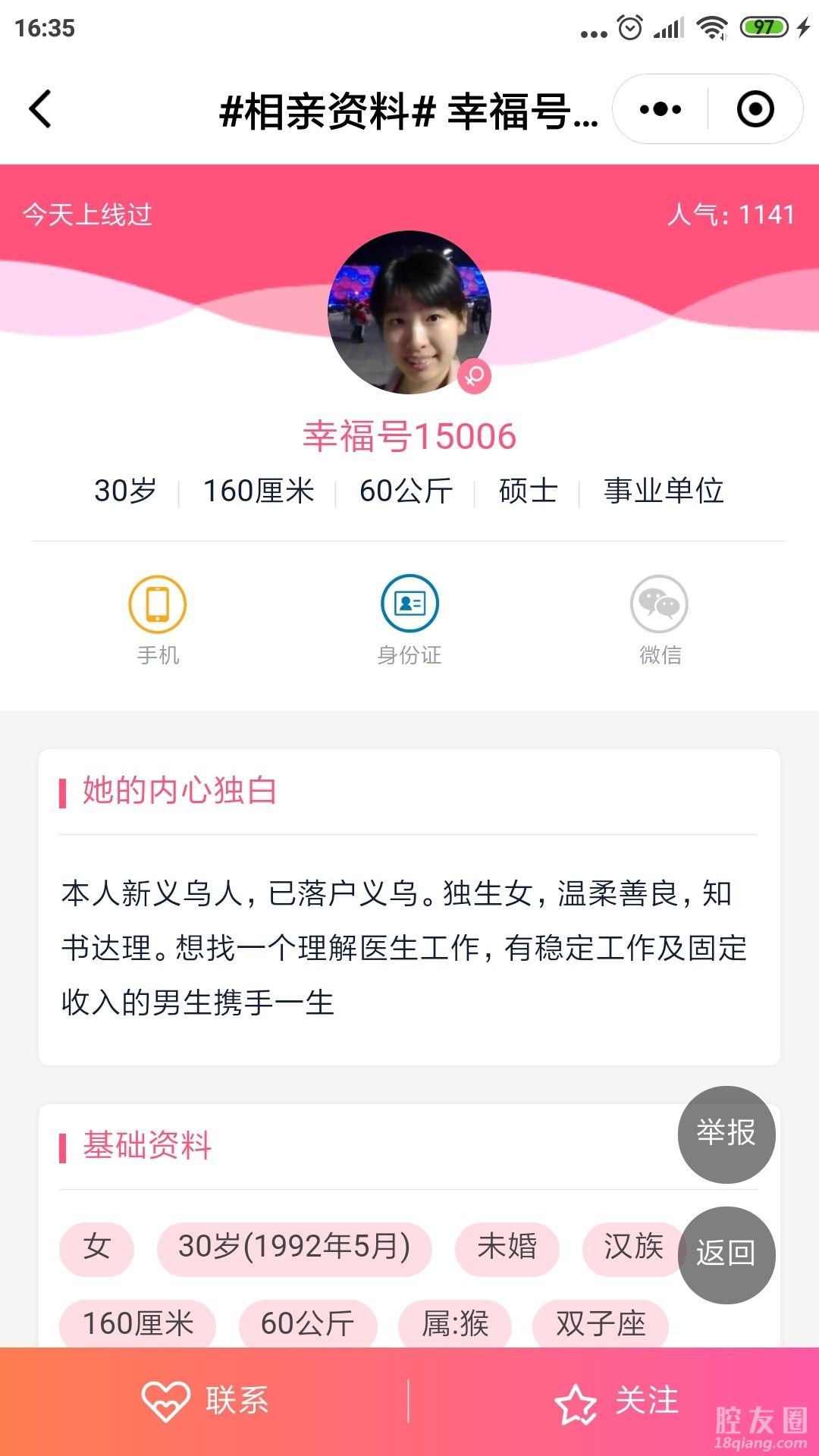Viewport: 819px width, 1456px height.
Task: Tap the 身份证 verification icon
Action: (409, 604)
